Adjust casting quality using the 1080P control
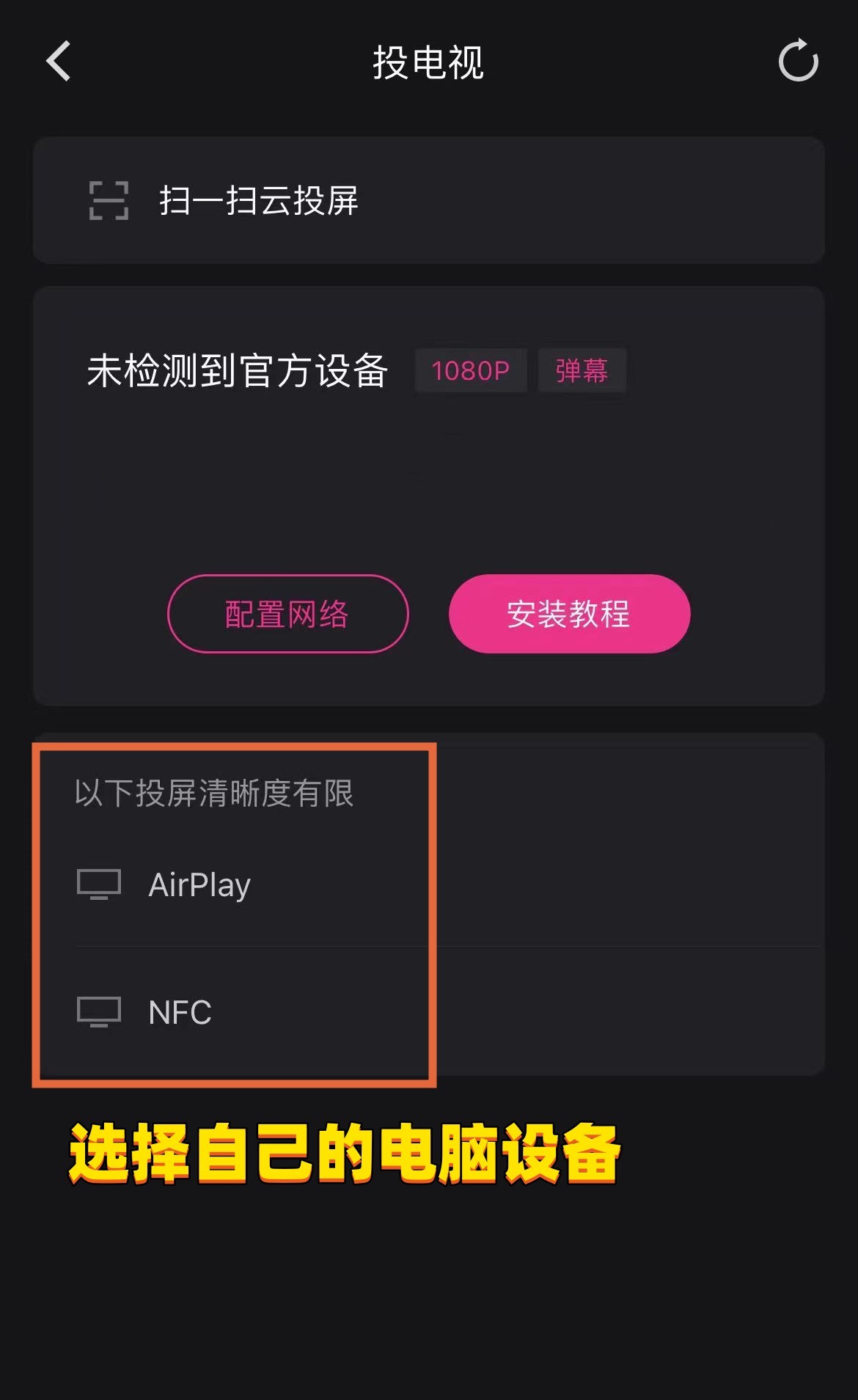 [470, 371]
